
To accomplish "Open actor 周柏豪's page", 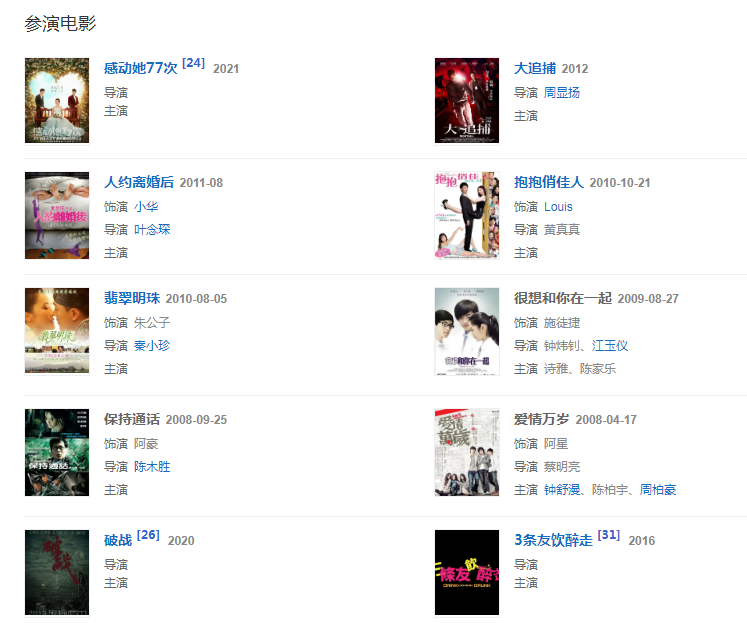I will (x=657, y=490).
